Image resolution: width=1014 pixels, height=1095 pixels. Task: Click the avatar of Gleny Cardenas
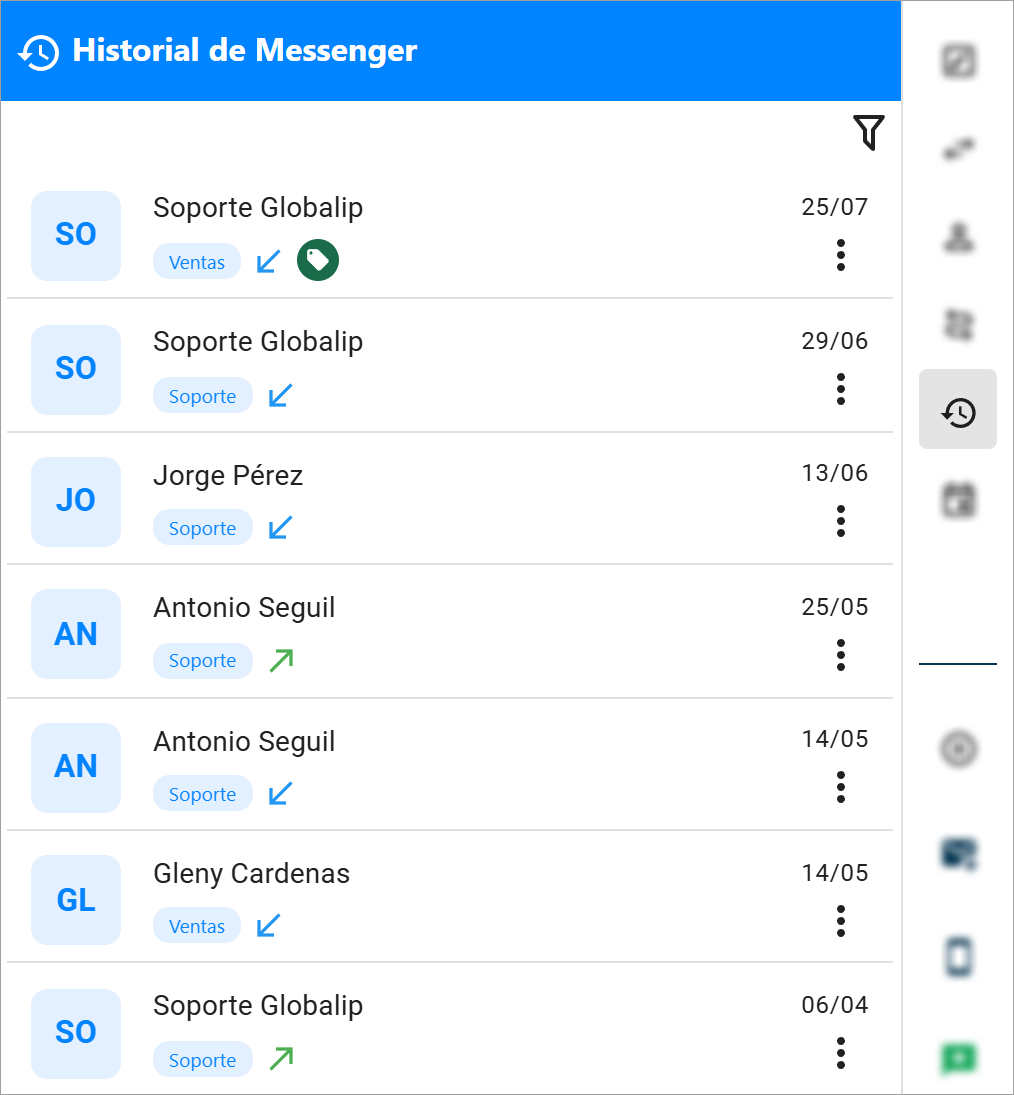point(75,899)
